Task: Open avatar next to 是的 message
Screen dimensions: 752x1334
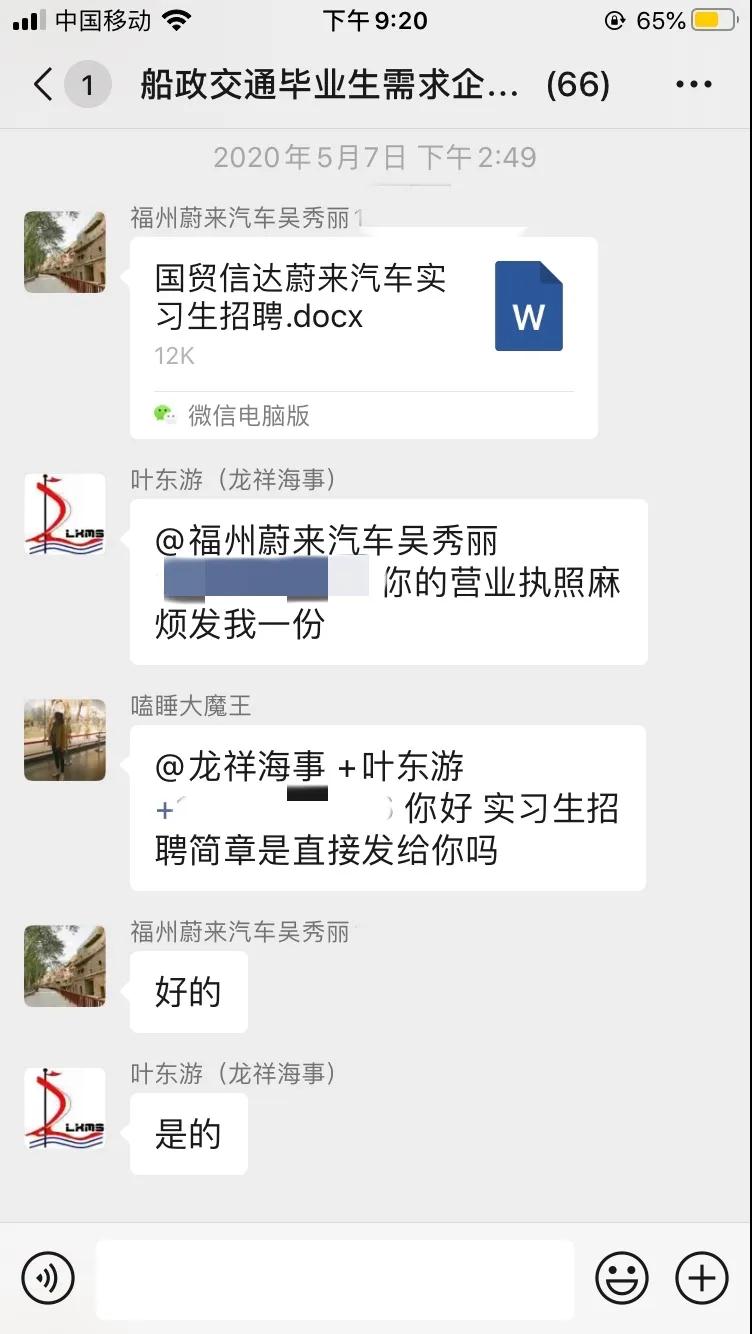Action: pyautogui.click(x=65, y=1108)
